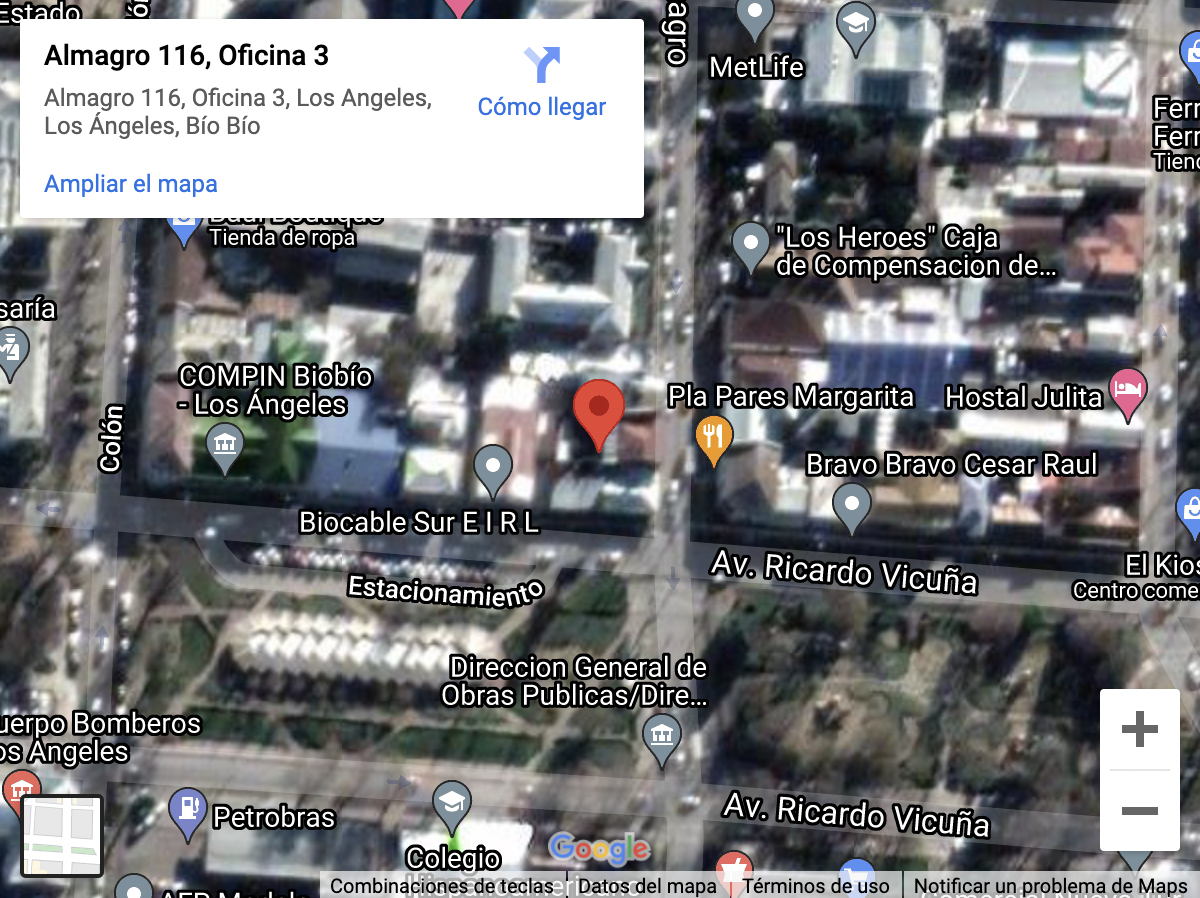Tap the Petrobras gas station marker

187,811
